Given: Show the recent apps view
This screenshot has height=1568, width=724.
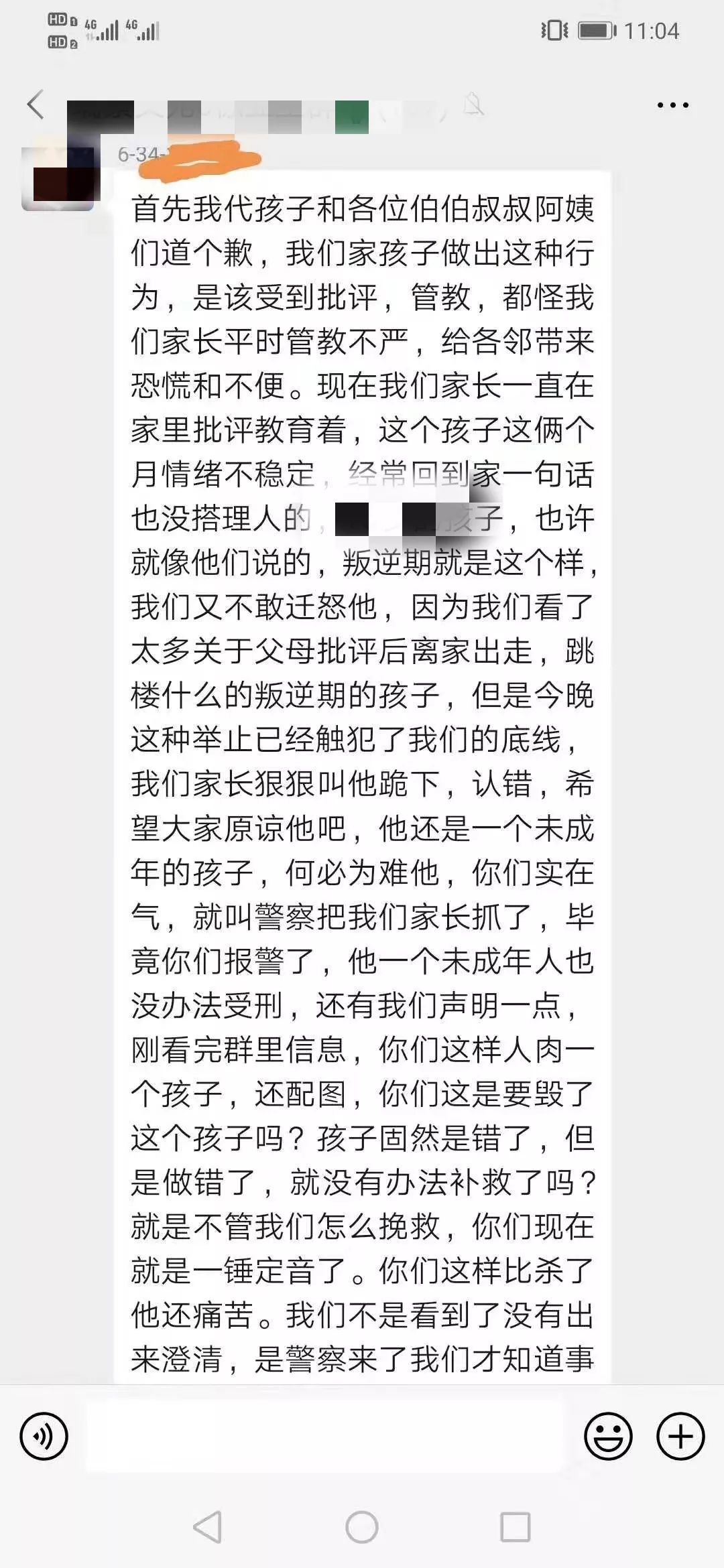Looking at the screenshot, I should tap(516, 1527).
